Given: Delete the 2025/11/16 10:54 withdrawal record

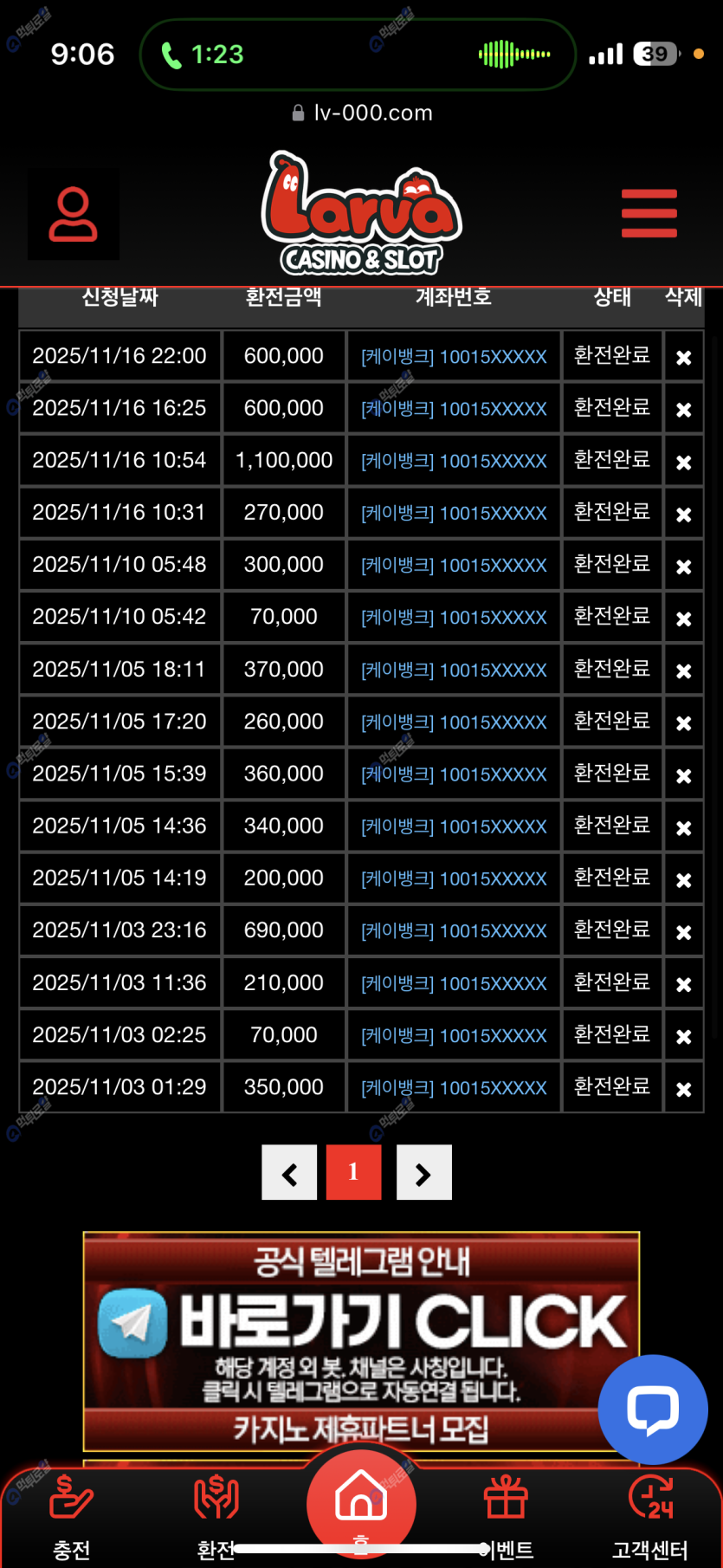Looking at the screenshot, I should click(x=683, y=462).
